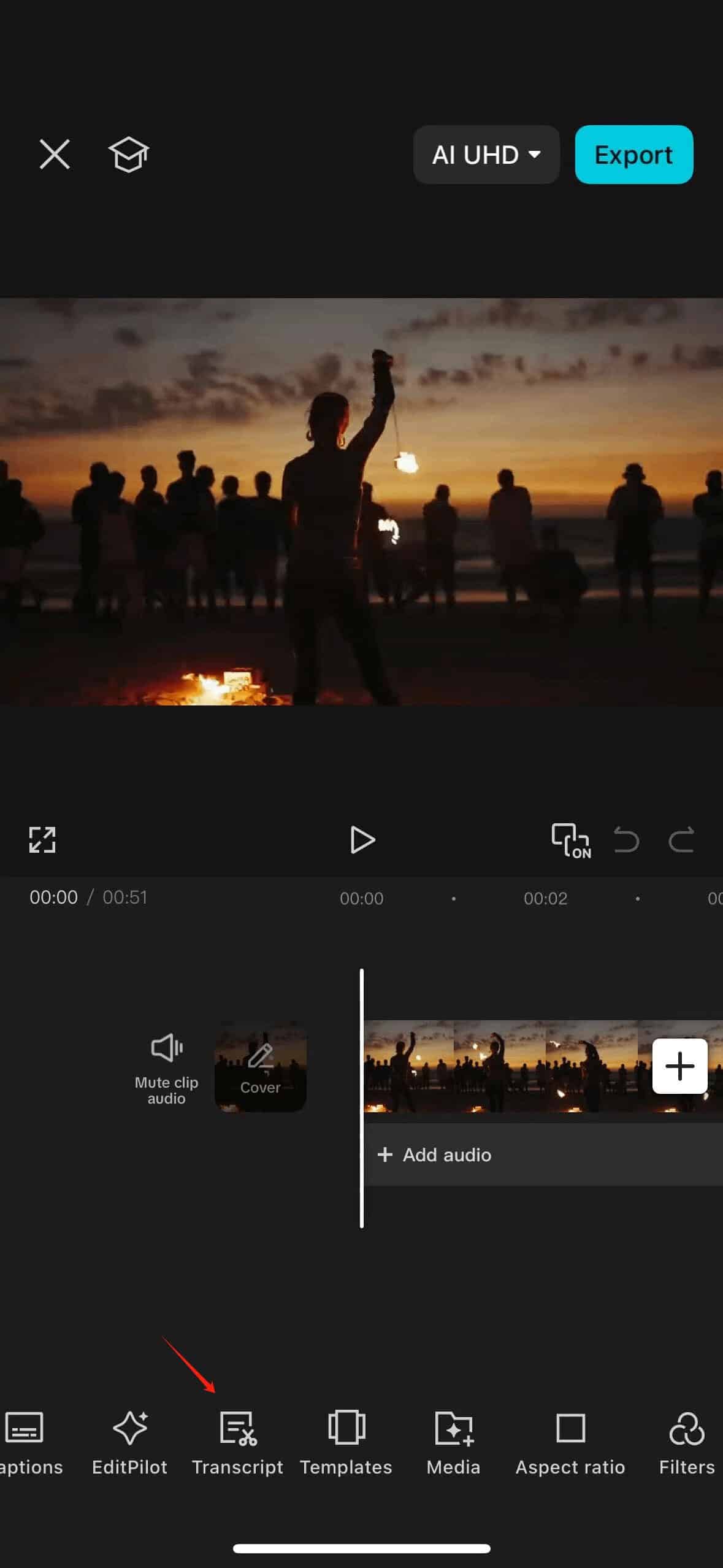Viewport: 723px width, 1568px height.
Task: Open the AI UHD resolution dropdown
Action: pyautogui.click(x=486, y=155)
